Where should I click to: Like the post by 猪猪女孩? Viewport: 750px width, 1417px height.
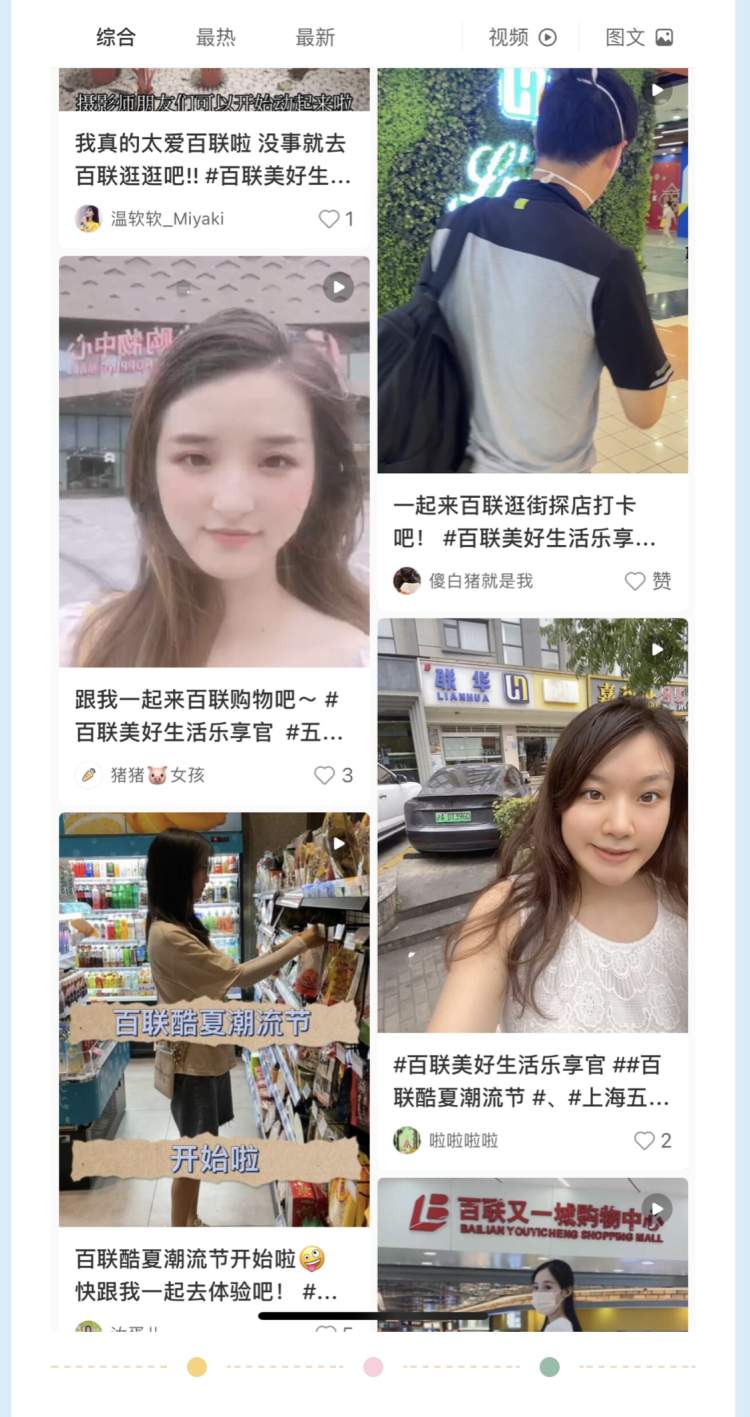(x=325, y=775)
